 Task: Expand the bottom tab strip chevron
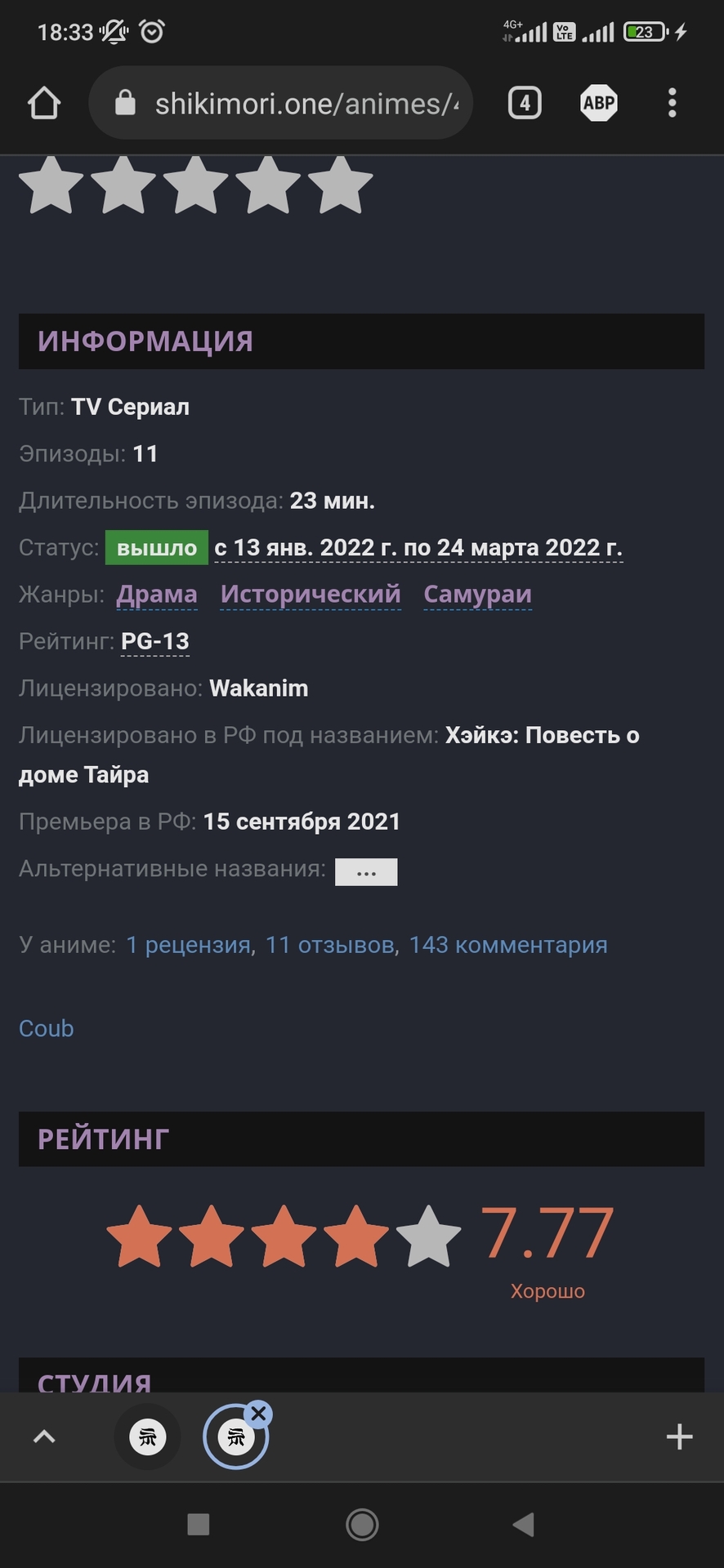(44, 1437)
